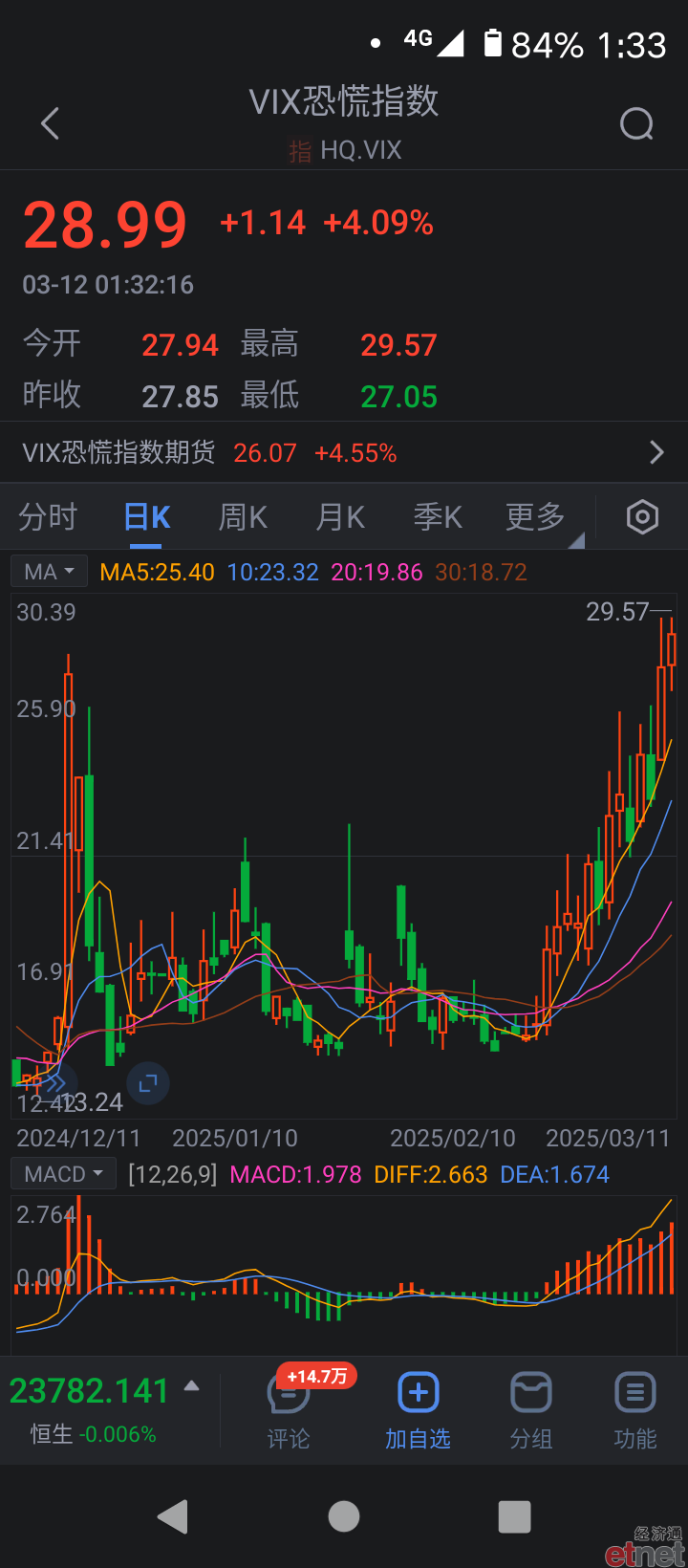Open the 功能 functions menu
The height and width of the screenshot is (1568, 688).
(x=634, y=1410)
